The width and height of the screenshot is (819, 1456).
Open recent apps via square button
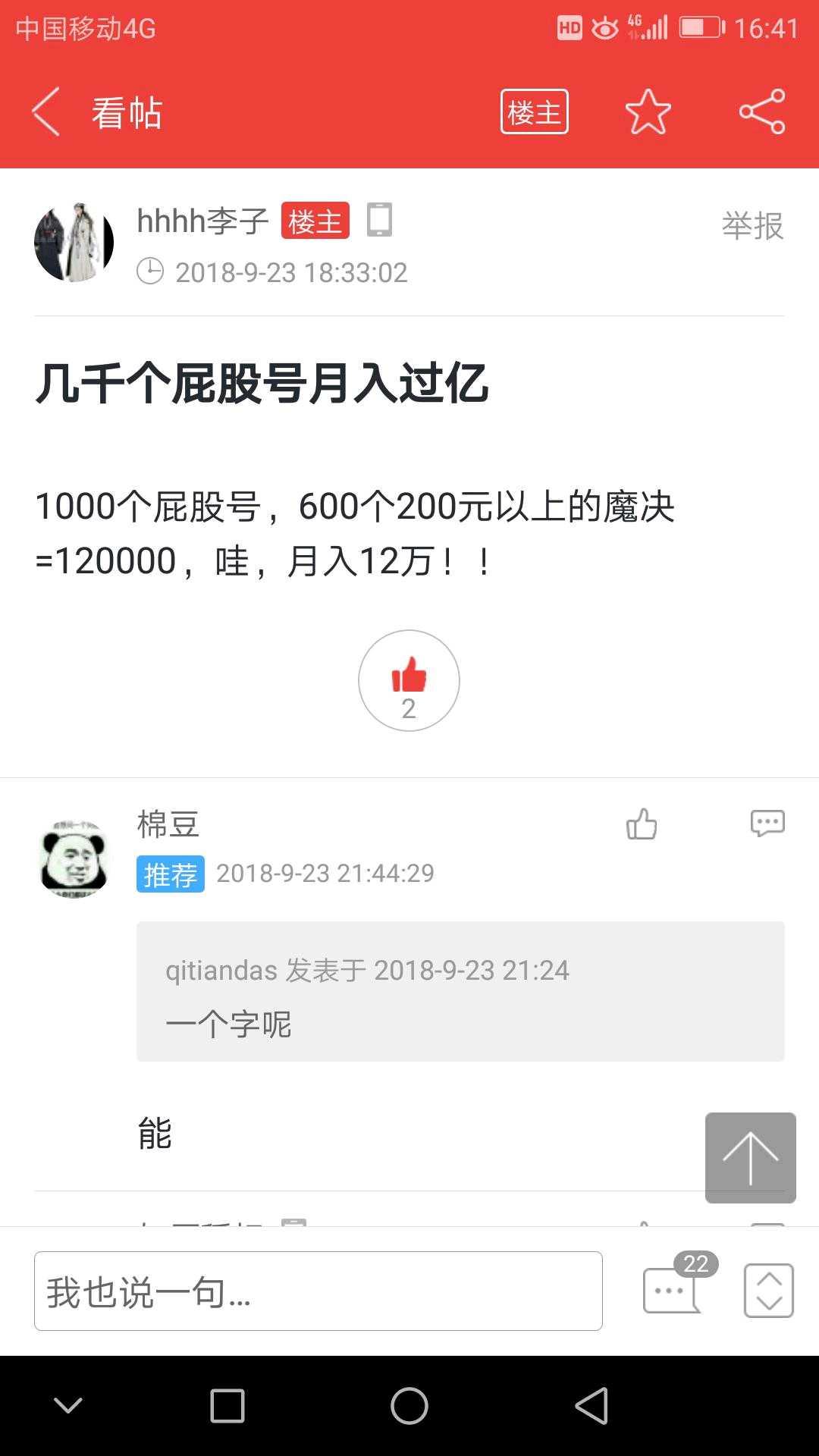click(x=227, y=1406)
